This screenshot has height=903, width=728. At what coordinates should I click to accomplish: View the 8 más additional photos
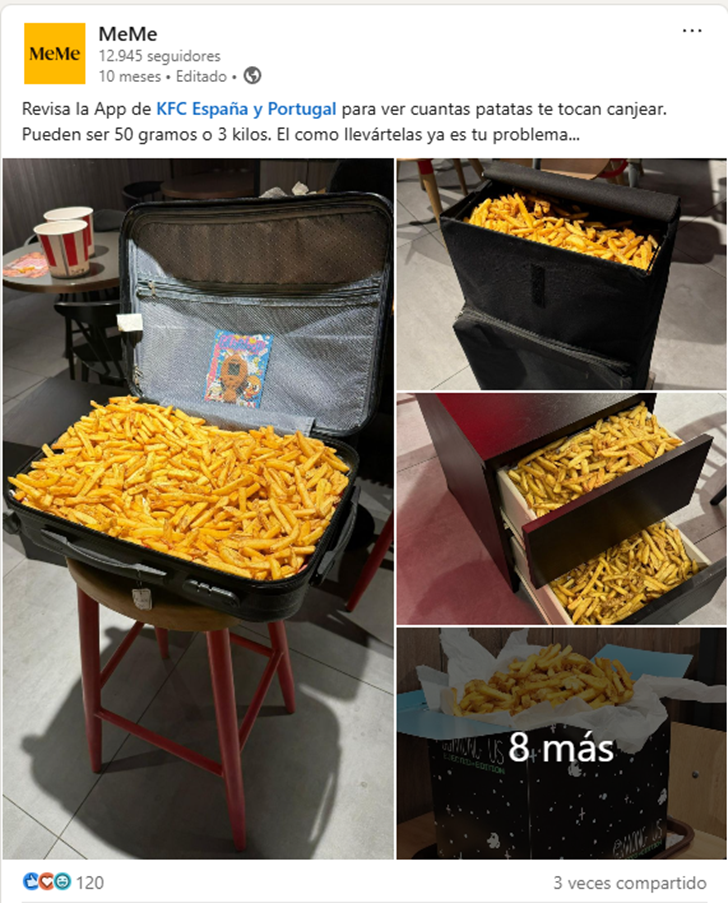561,744
